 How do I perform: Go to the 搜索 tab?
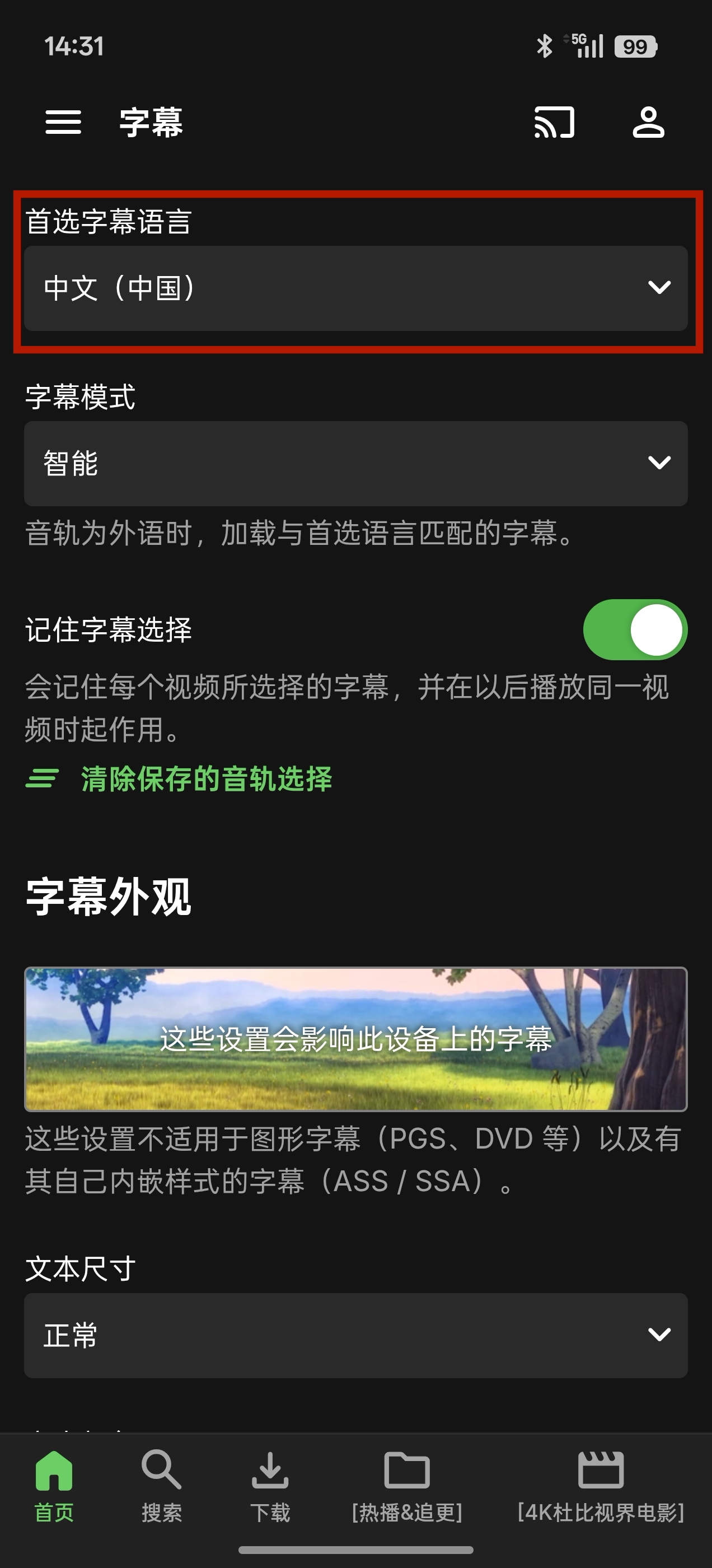tap(161, 1485)
